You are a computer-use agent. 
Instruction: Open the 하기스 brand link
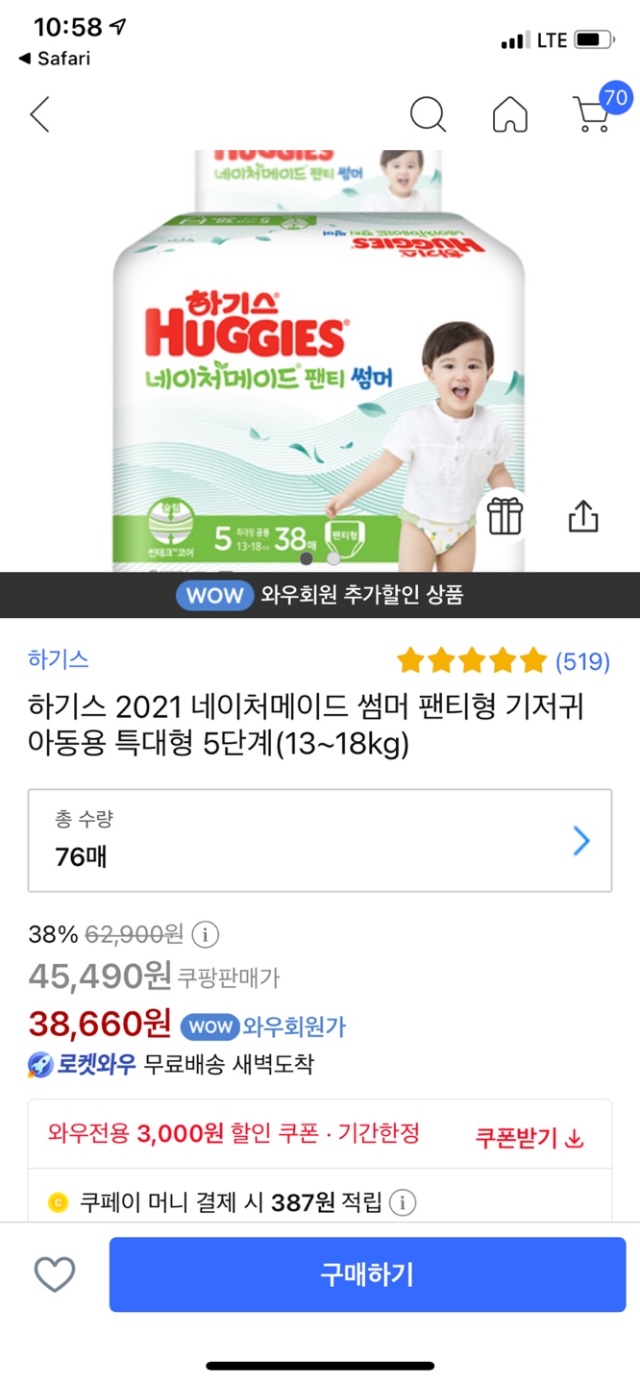tap(58, 659)
